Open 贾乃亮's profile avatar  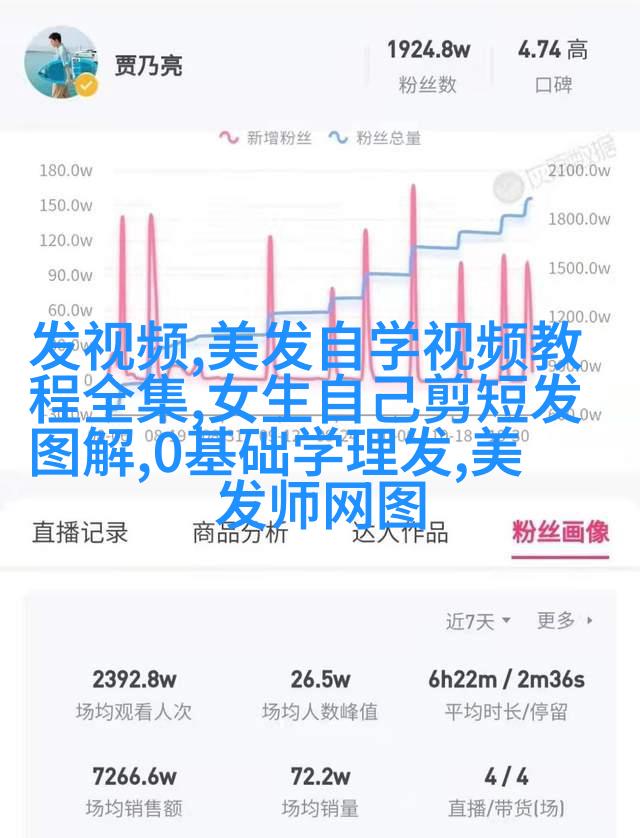coord(61,63)
